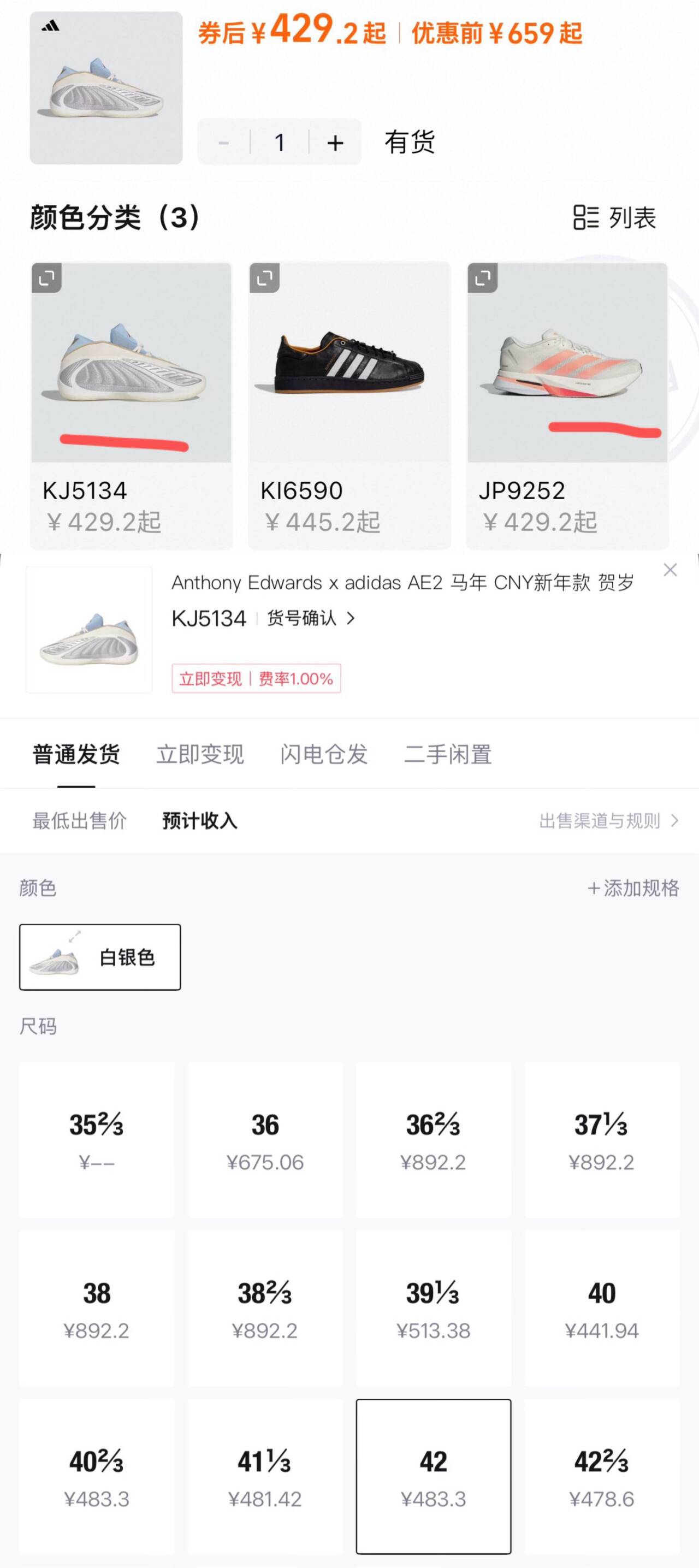Close the AE2 product selling panel
The width and height of the screenshot is (699, 1568).
pyautogui.click(x=670, y=570)
